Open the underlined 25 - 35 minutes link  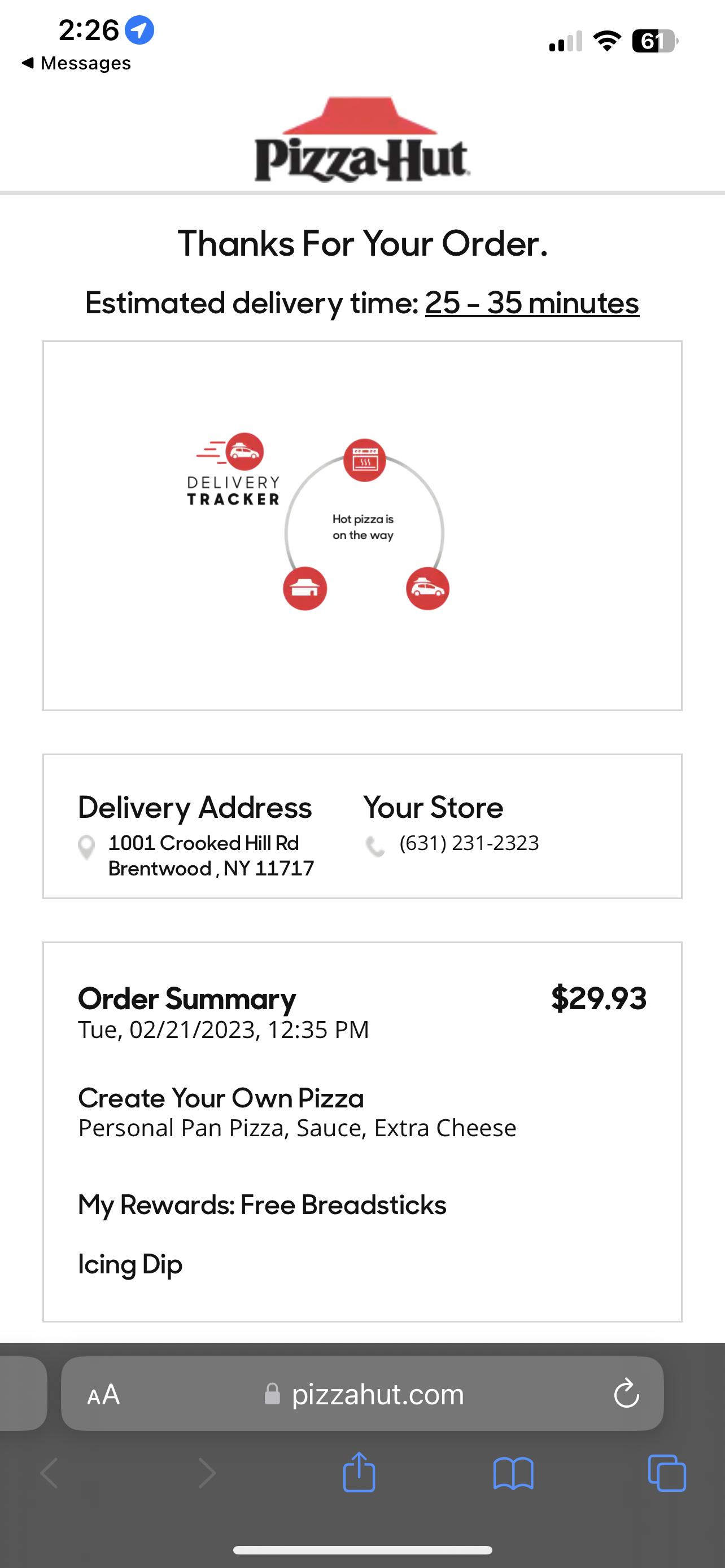pyautogui.click(x=532, y=303)
